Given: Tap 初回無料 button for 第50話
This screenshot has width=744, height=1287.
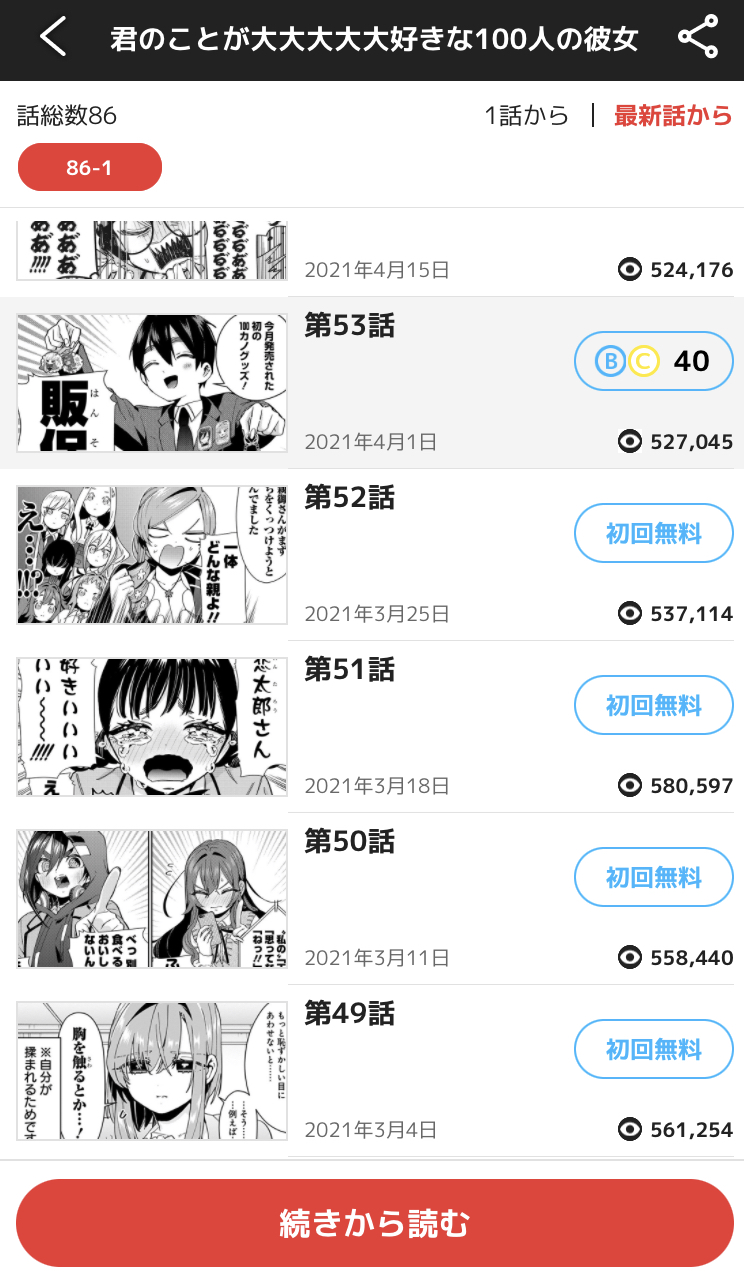Looking at the screenshot, I should 654,877.
